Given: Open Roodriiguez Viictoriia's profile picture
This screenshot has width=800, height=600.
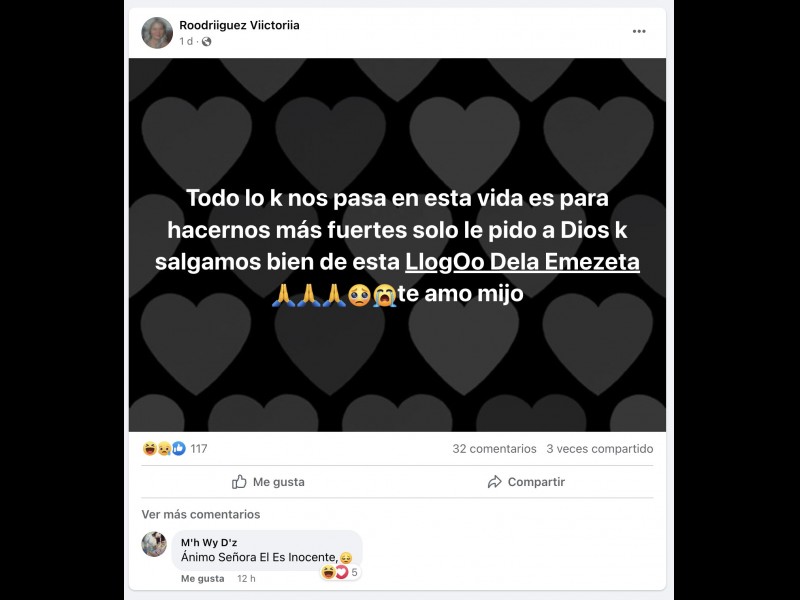Looking at the screenshot, I should coord(157,33).
